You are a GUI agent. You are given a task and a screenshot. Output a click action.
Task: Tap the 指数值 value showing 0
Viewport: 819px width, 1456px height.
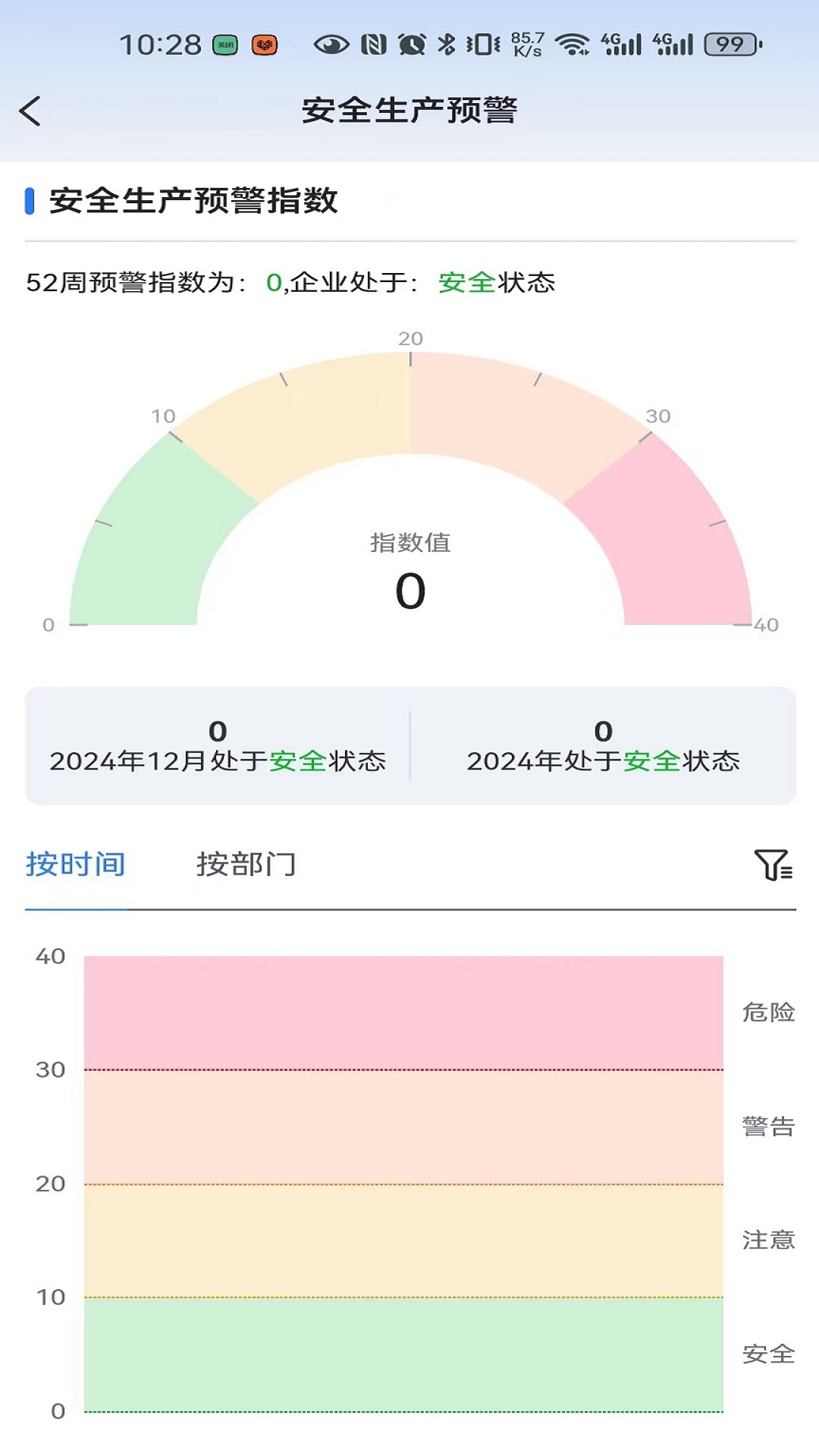(x=409, y=591)
